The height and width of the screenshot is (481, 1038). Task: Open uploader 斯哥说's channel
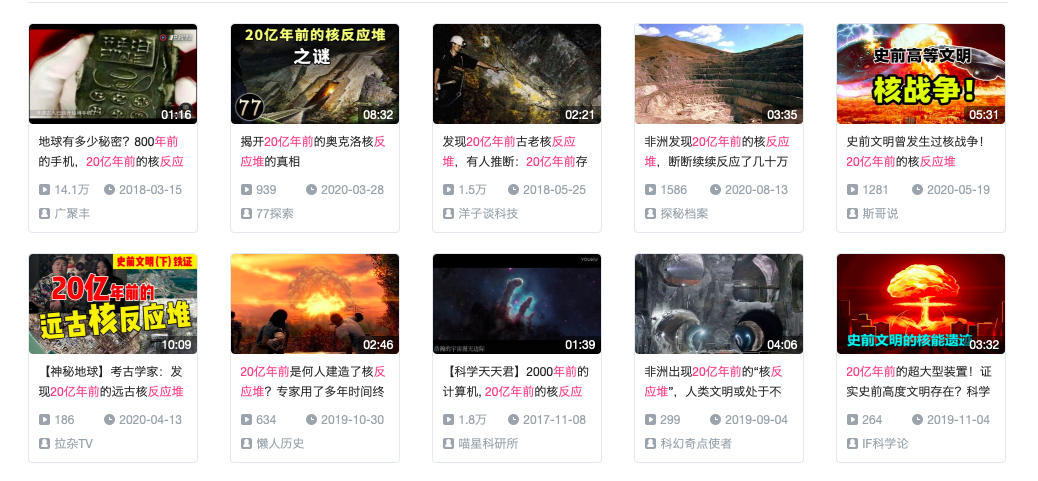[x=879, y=213]
